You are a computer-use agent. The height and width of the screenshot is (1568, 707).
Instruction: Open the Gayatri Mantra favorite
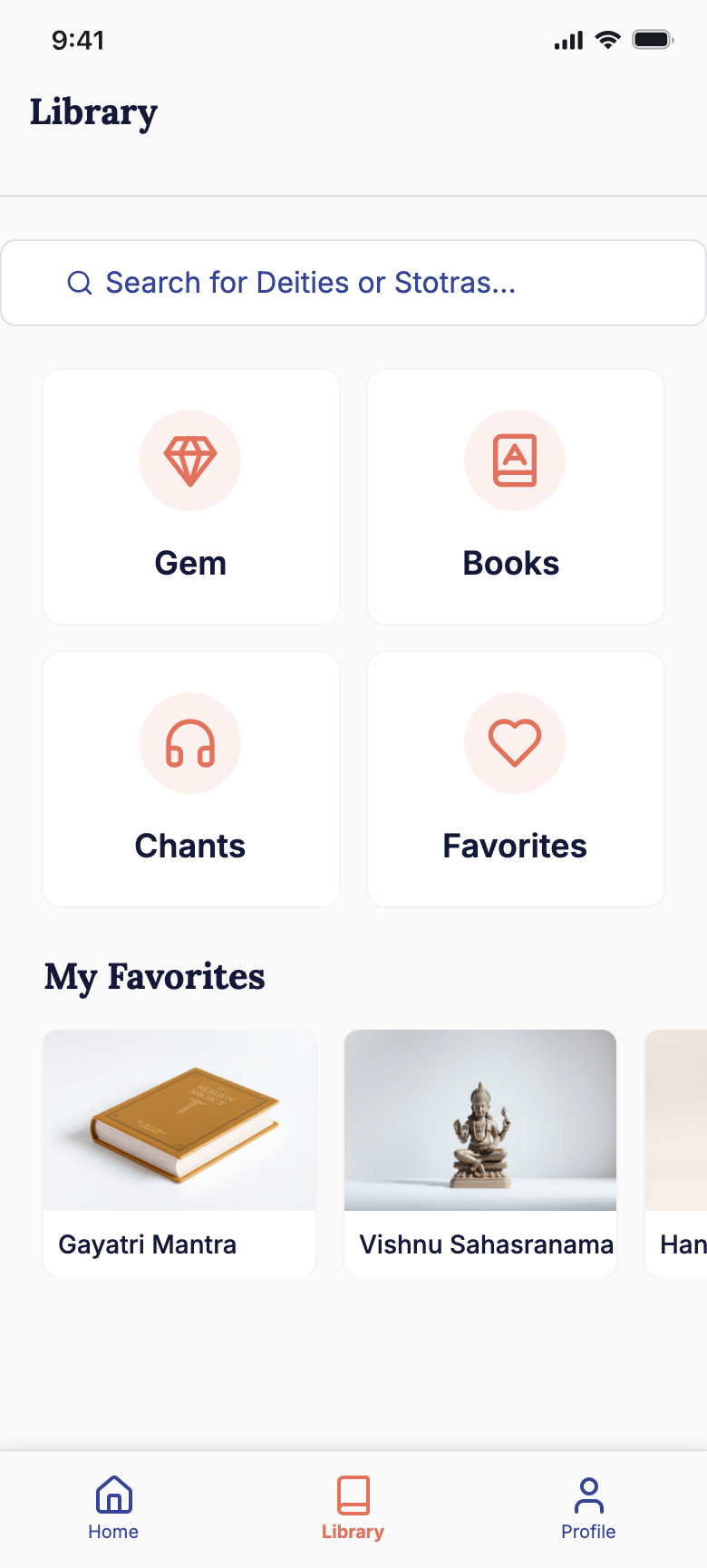179,1151
